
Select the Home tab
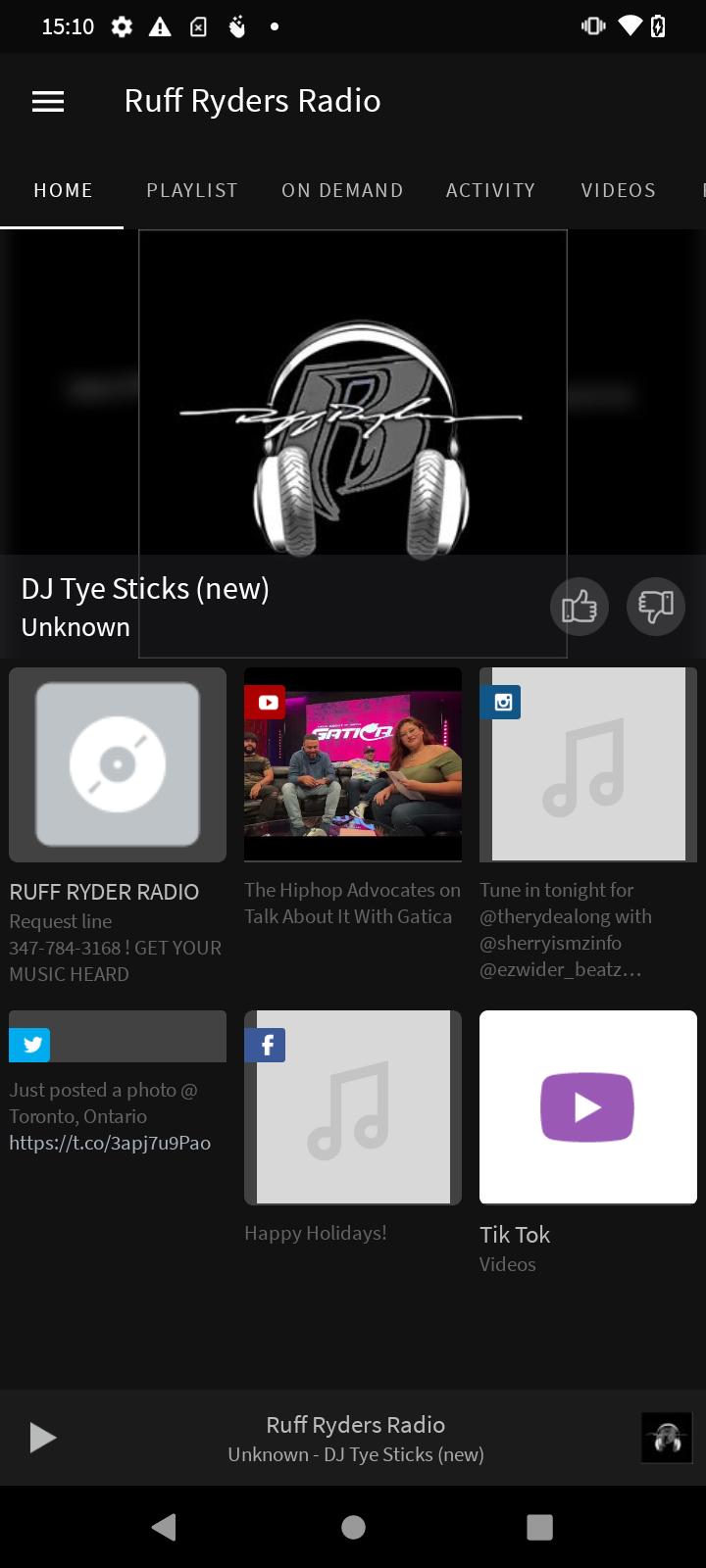click(63, 190)
